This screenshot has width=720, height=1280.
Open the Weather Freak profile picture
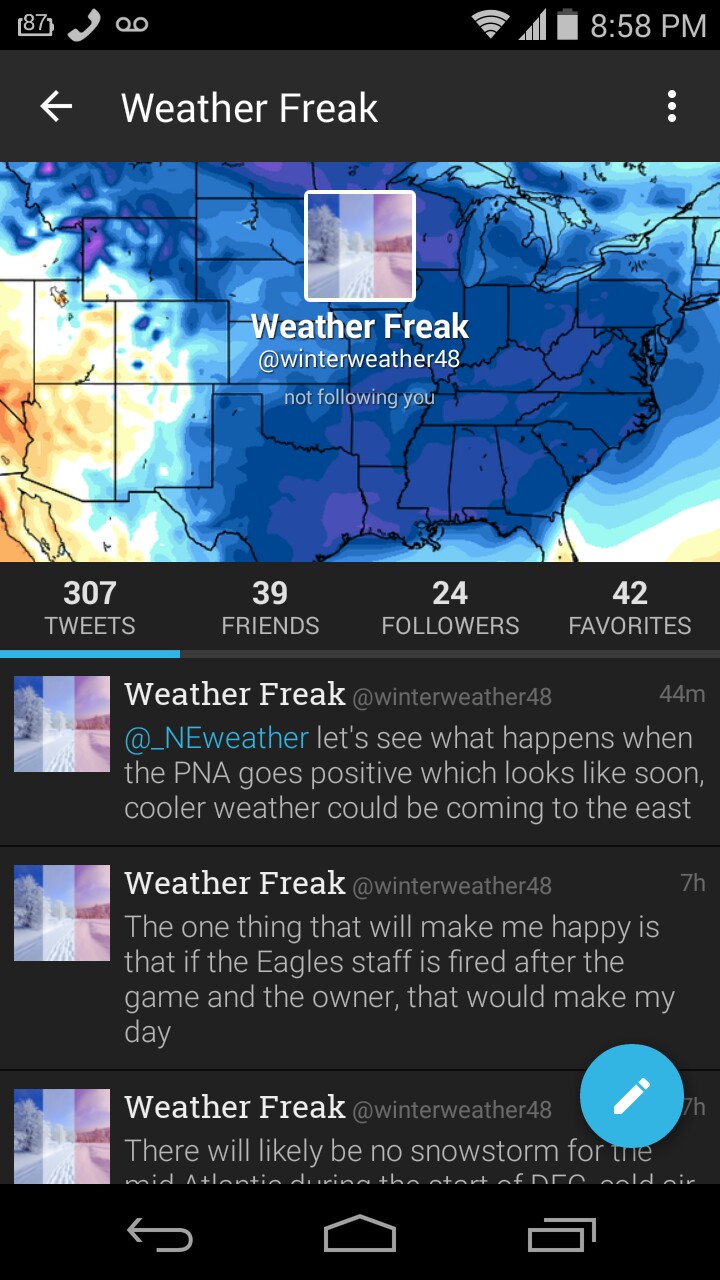[x=360, y=246]
